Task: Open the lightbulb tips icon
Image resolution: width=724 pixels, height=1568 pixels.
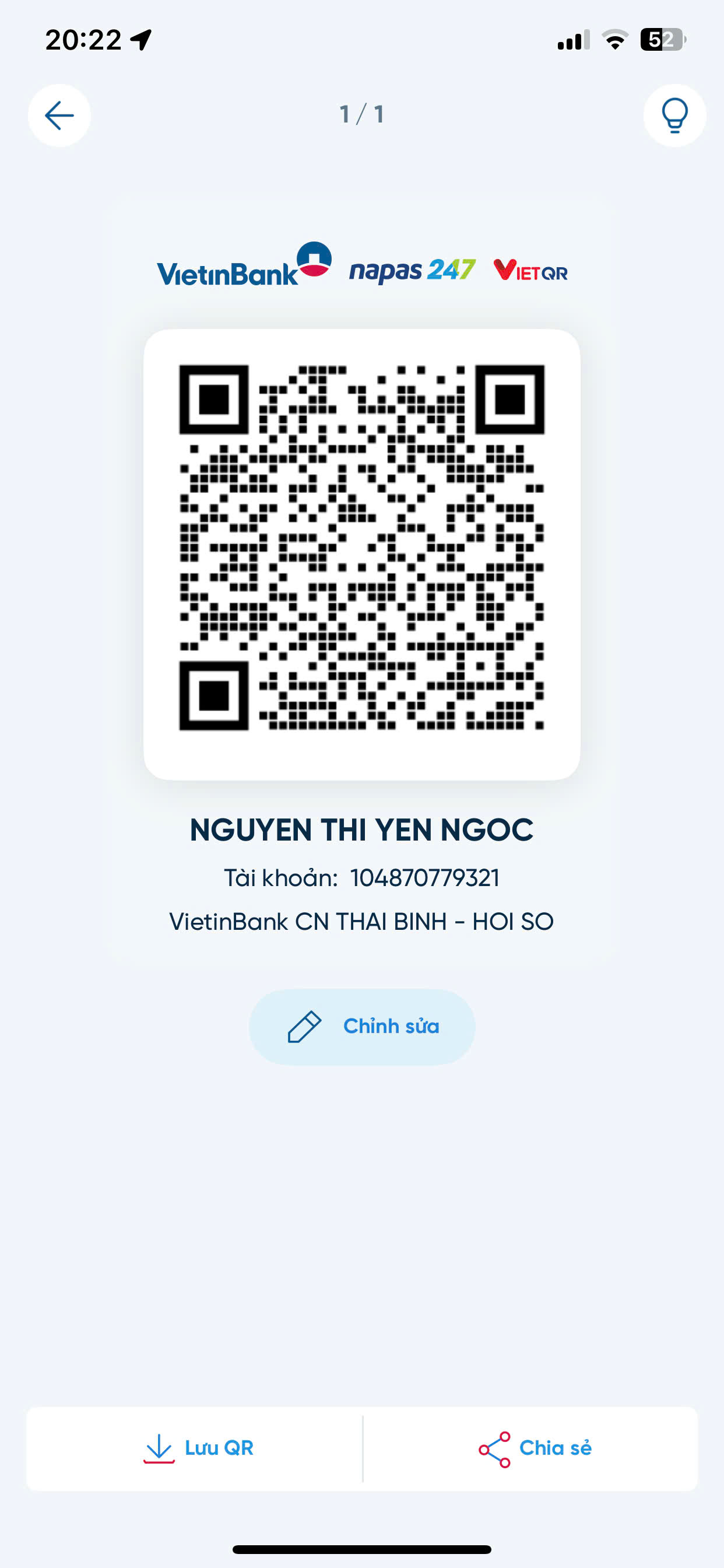Action: (674, 116)
